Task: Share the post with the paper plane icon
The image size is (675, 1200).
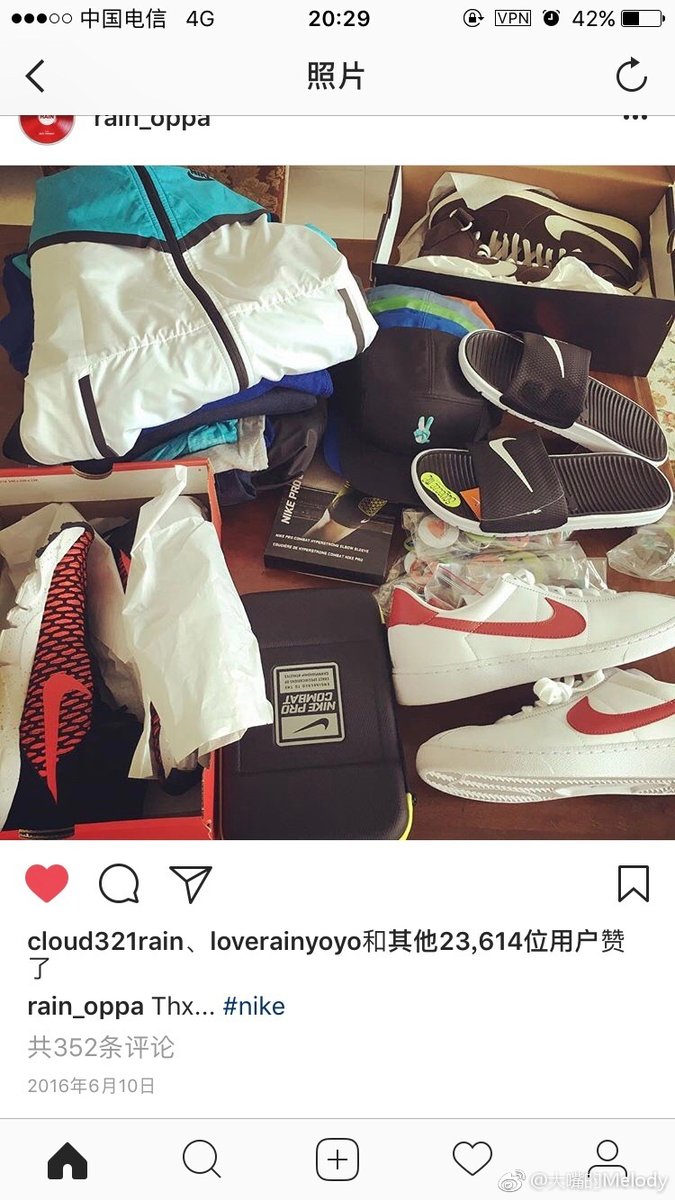Action: click(x=190, y=884)
